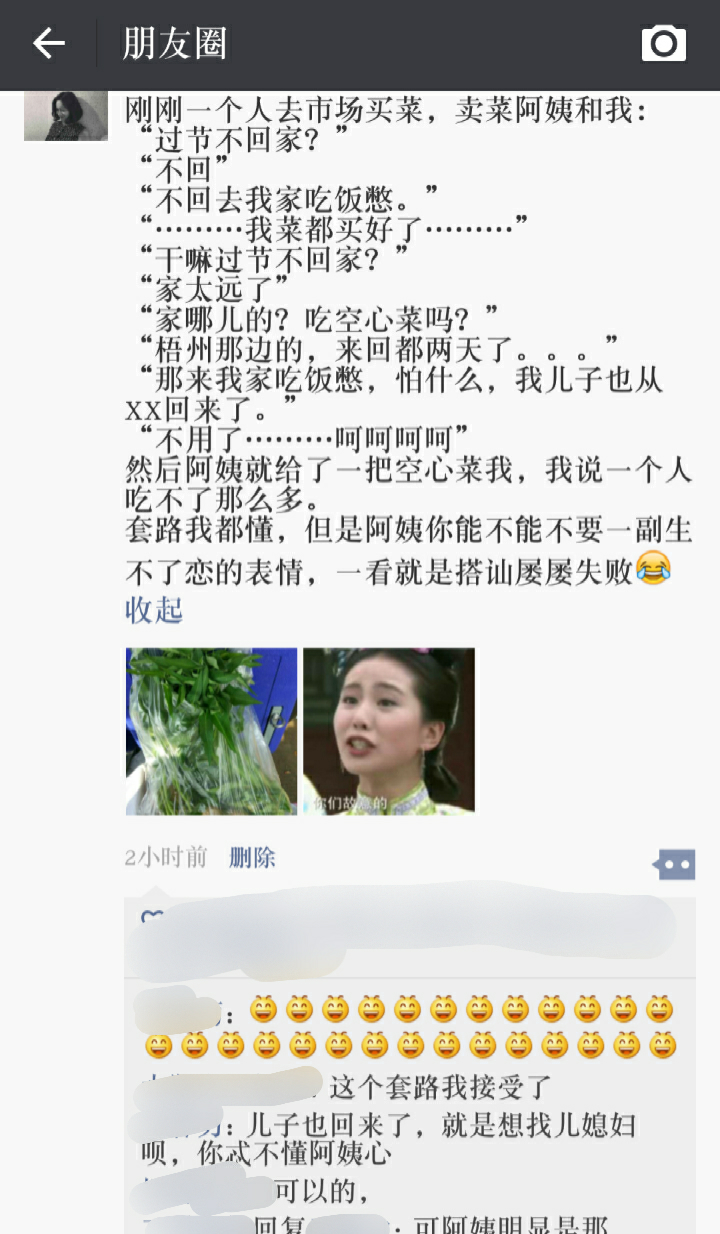Open the camera to post a moment

tap(663, 43)
